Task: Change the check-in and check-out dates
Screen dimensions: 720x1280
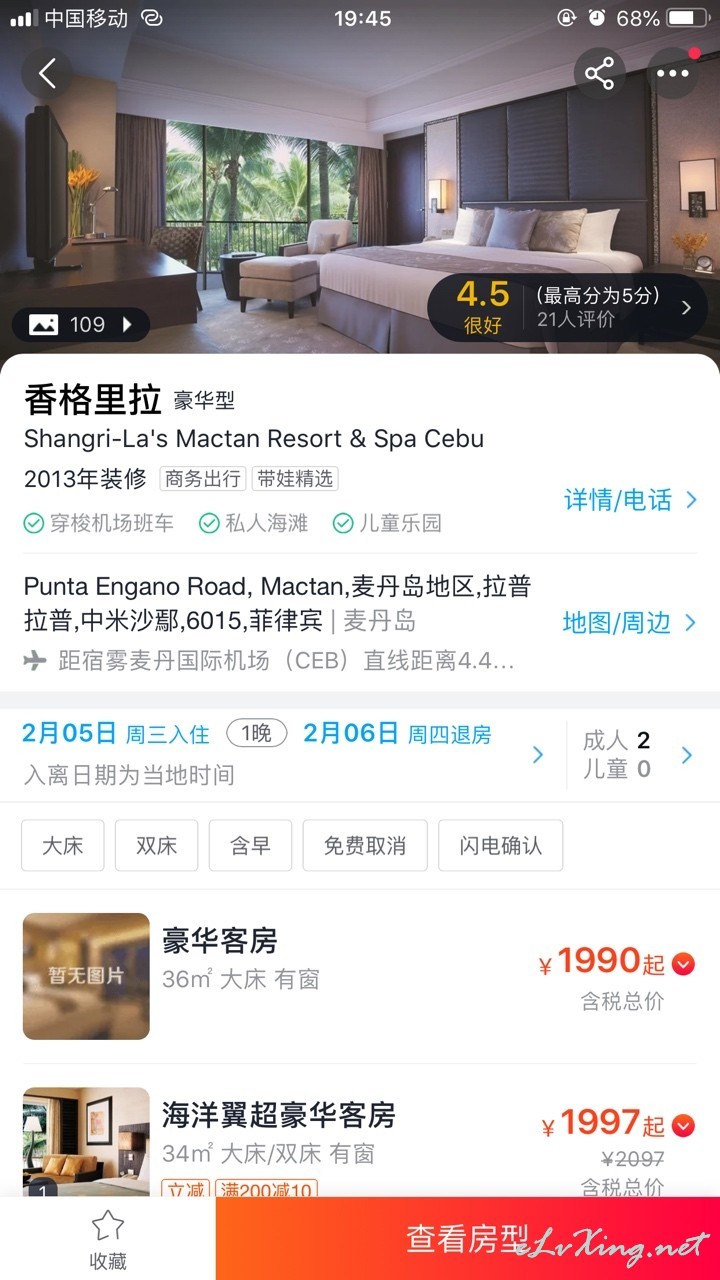Action: (x=284, y=754)
